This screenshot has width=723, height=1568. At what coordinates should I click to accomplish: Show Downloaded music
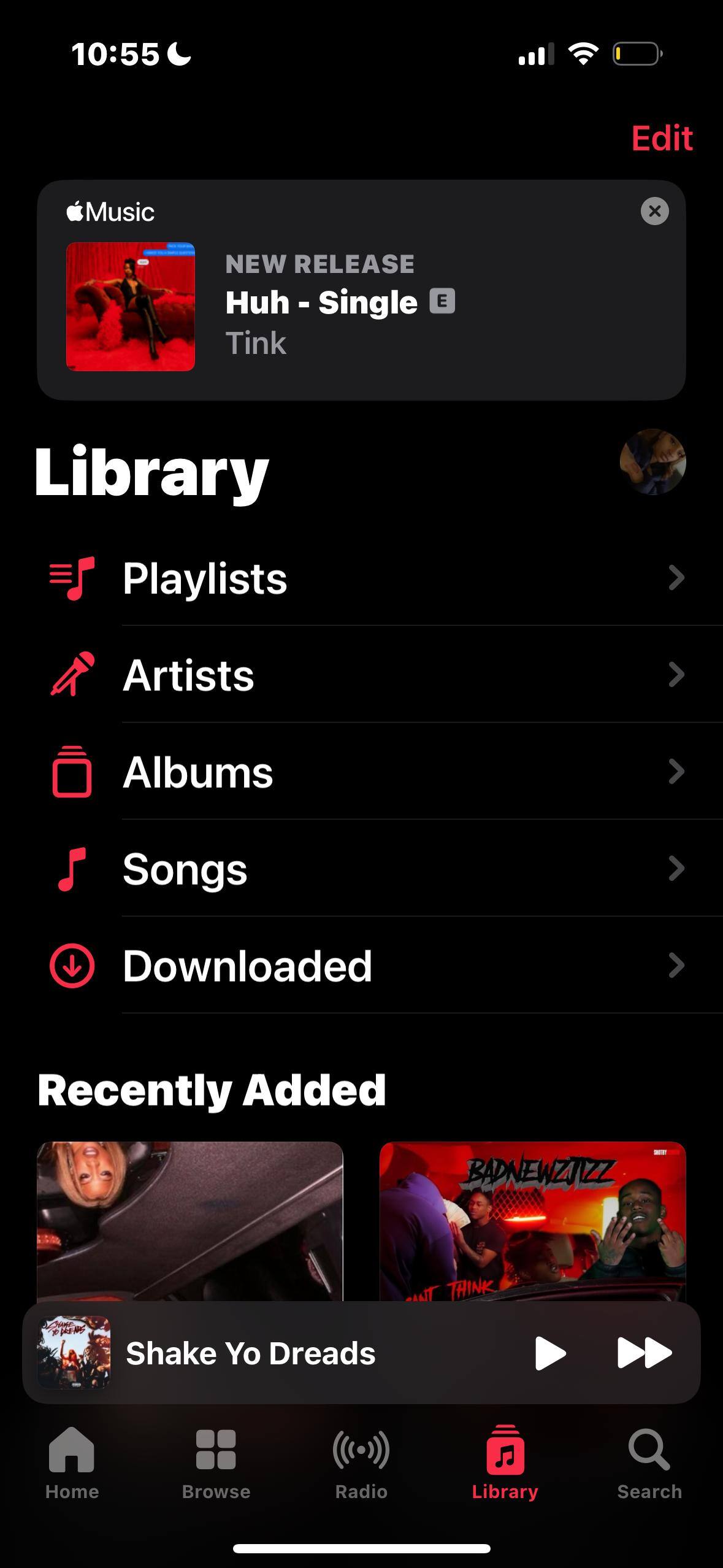(368, 966)
